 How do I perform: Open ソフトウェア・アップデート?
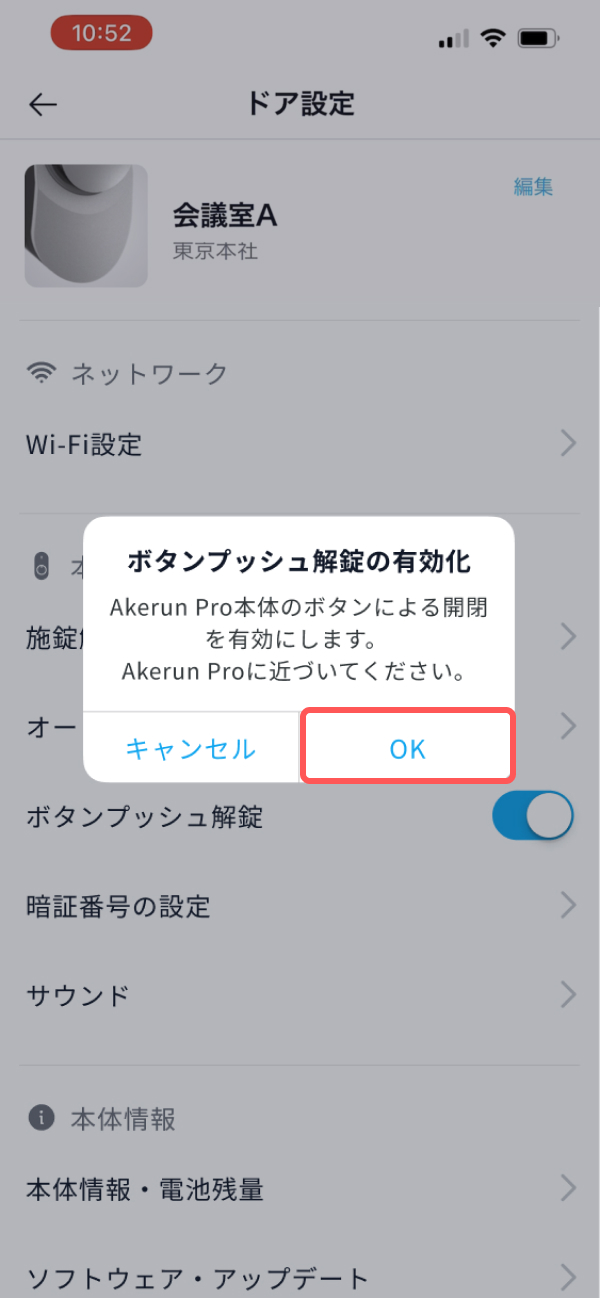[x=300, y=1277]
